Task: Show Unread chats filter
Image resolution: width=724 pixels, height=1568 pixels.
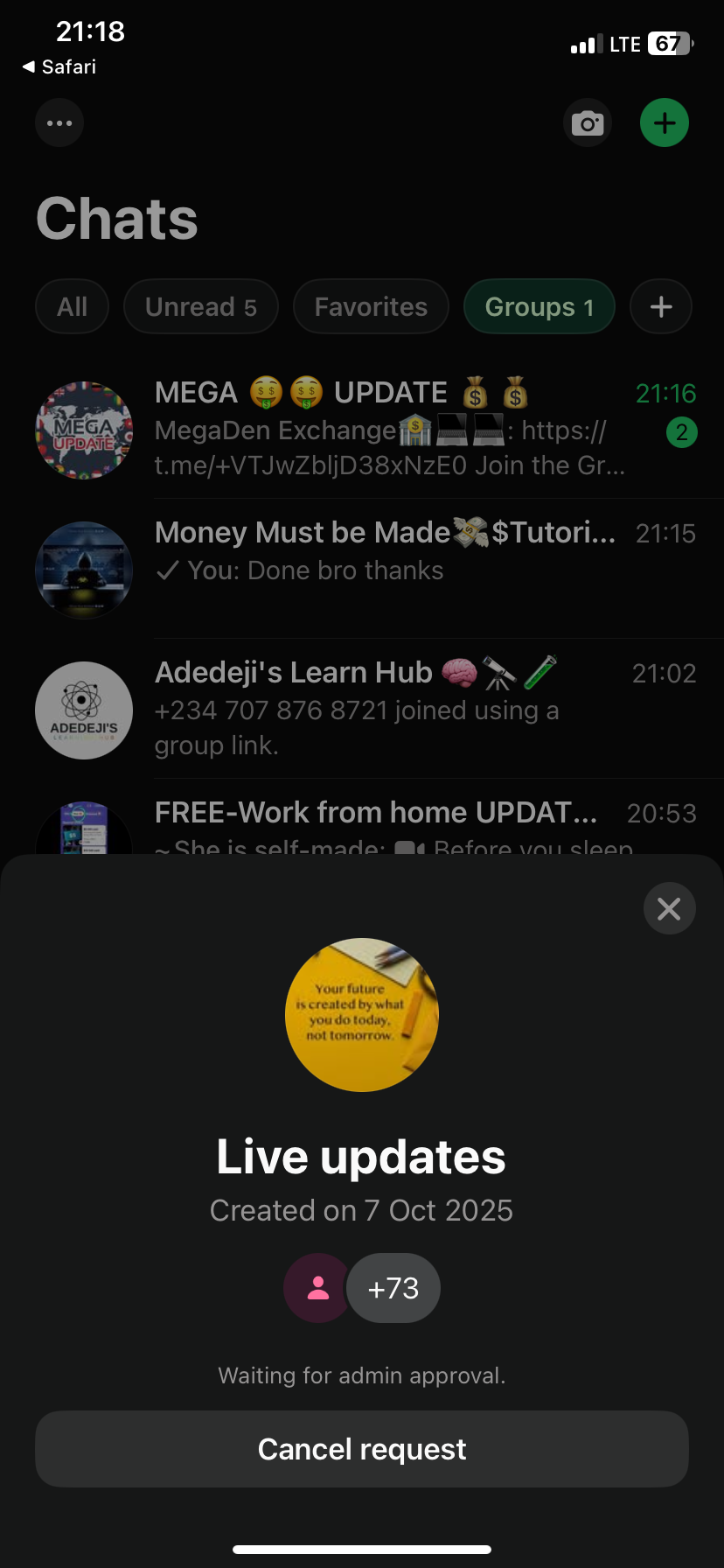Action: (x=200, y=307)
